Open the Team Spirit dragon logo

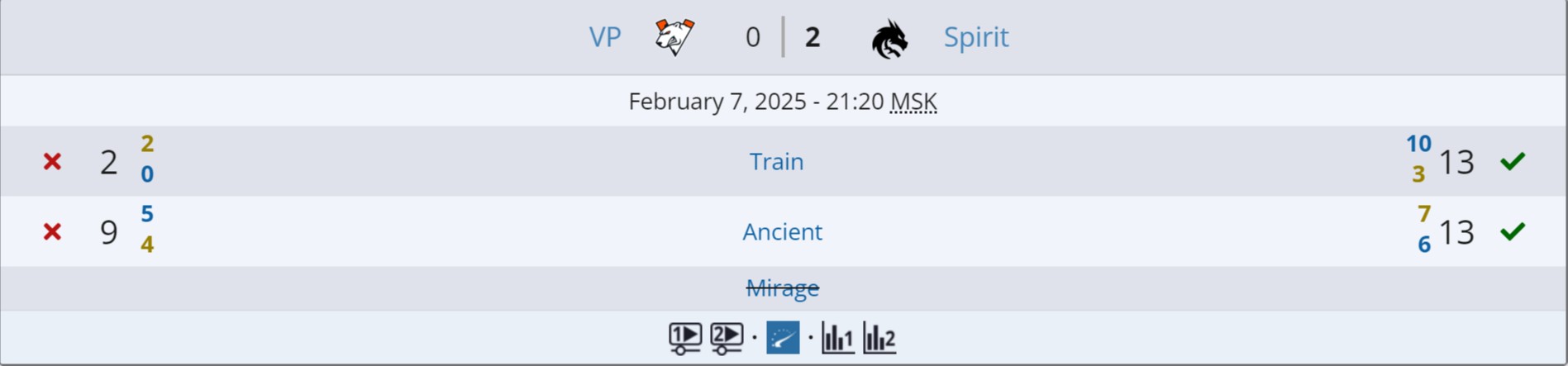(x=889, y=39)
